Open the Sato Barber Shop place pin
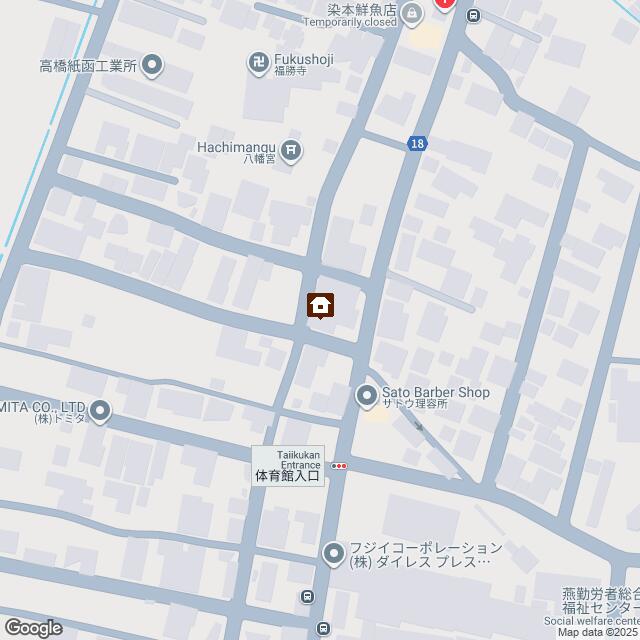This screenshot has height=640, width=640. pyautogui.click(x=366, y=395)
